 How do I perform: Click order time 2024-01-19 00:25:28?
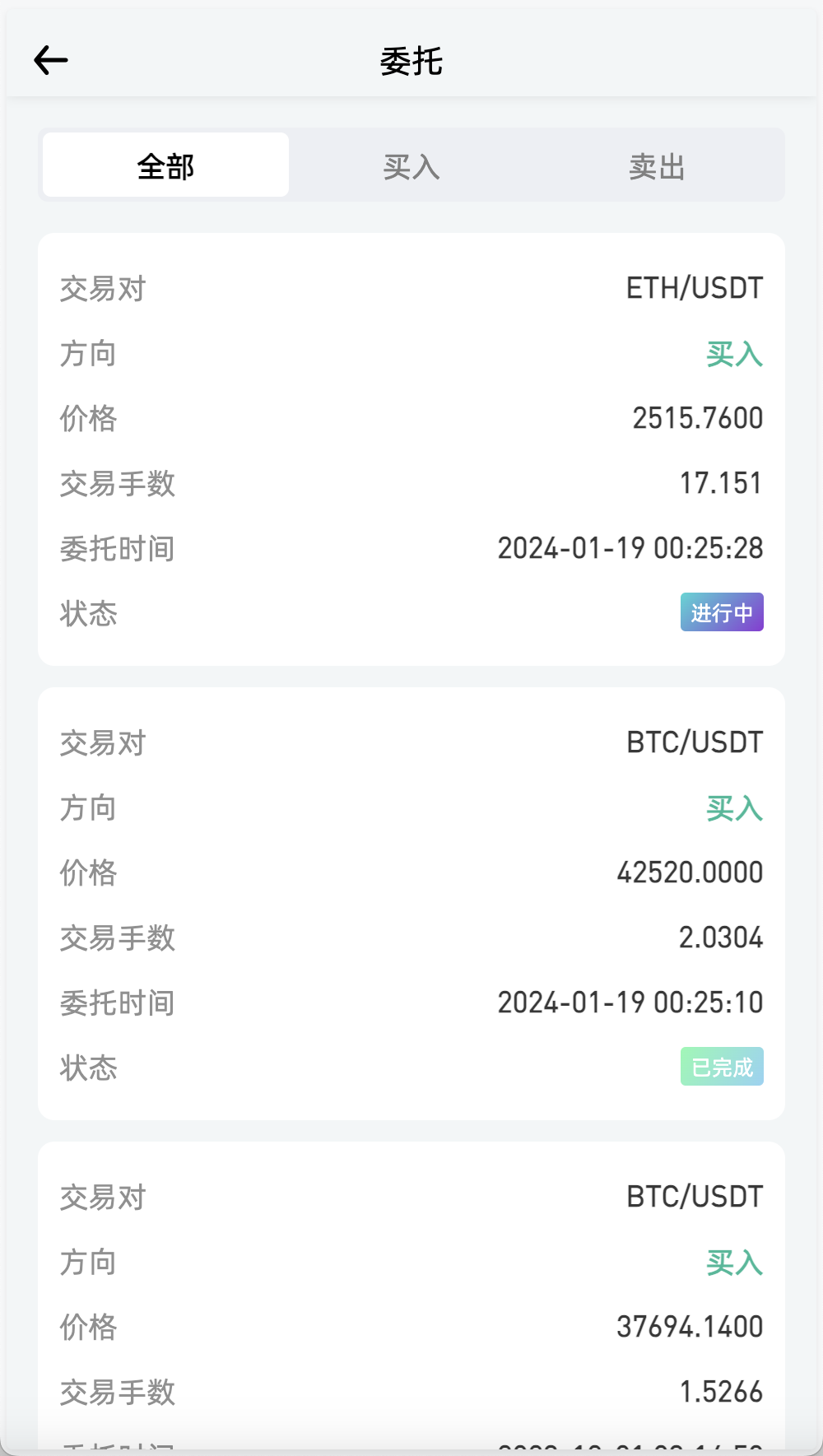[x=630, y=548]
